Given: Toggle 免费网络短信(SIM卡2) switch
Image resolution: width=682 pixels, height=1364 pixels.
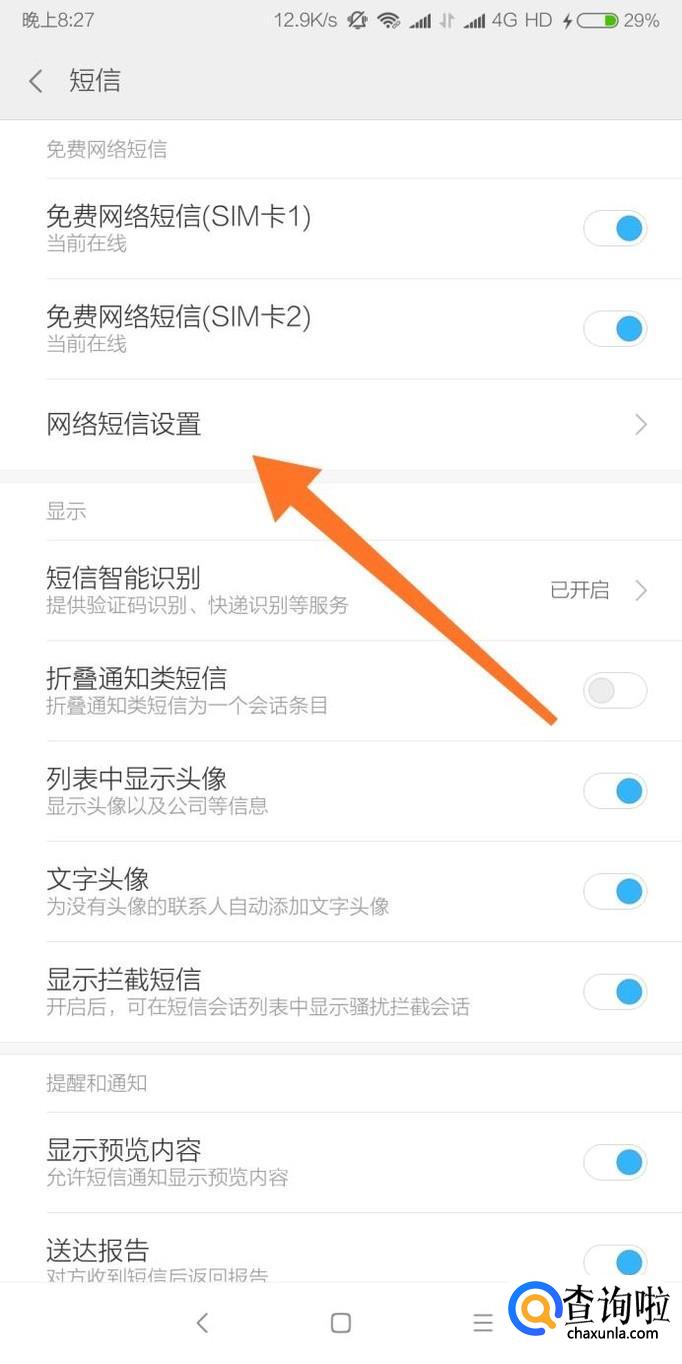Looking at the screenshot, I should tap(615, 329).
